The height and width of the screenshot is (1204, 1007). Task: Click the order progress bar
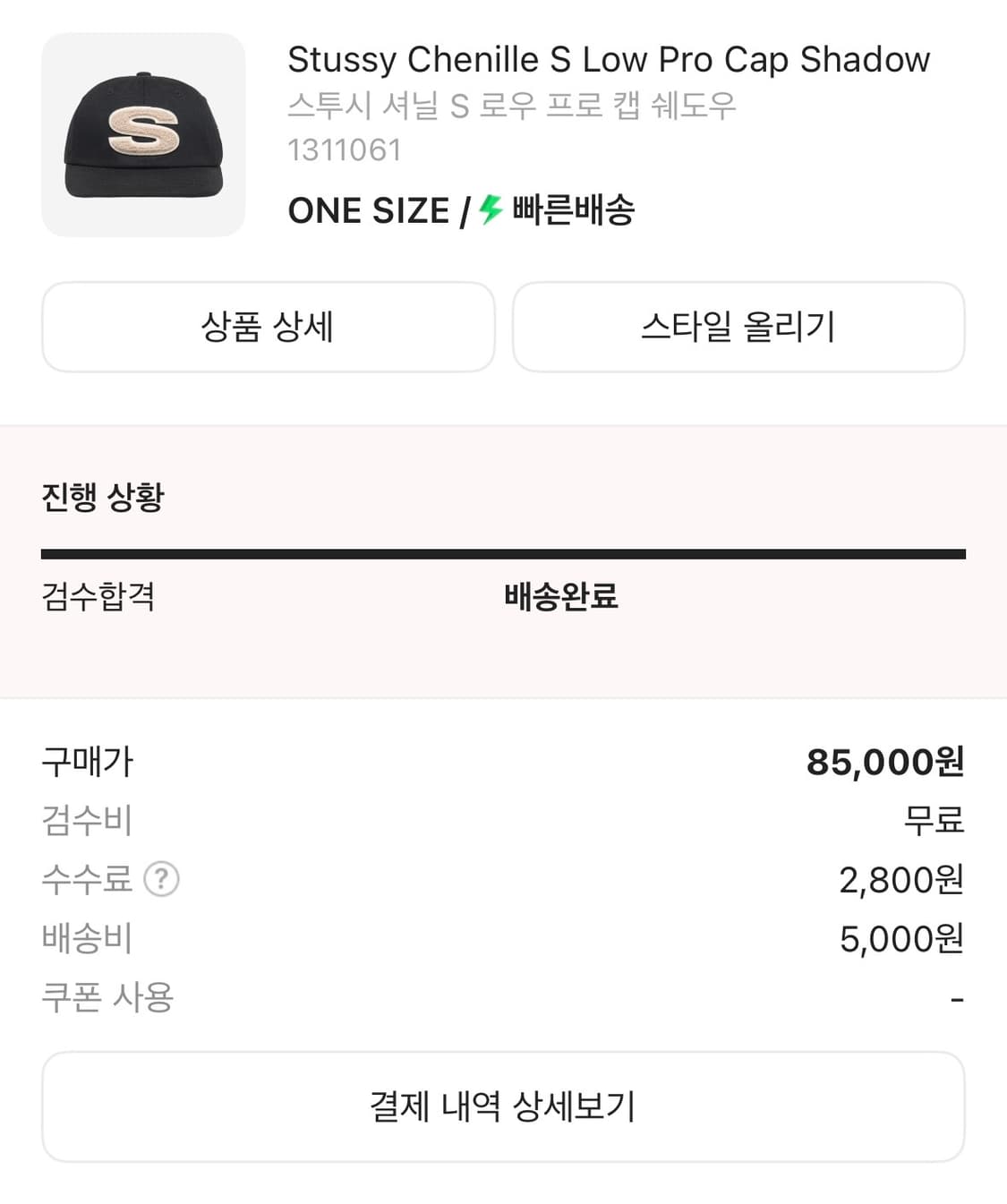click(503, 550)
